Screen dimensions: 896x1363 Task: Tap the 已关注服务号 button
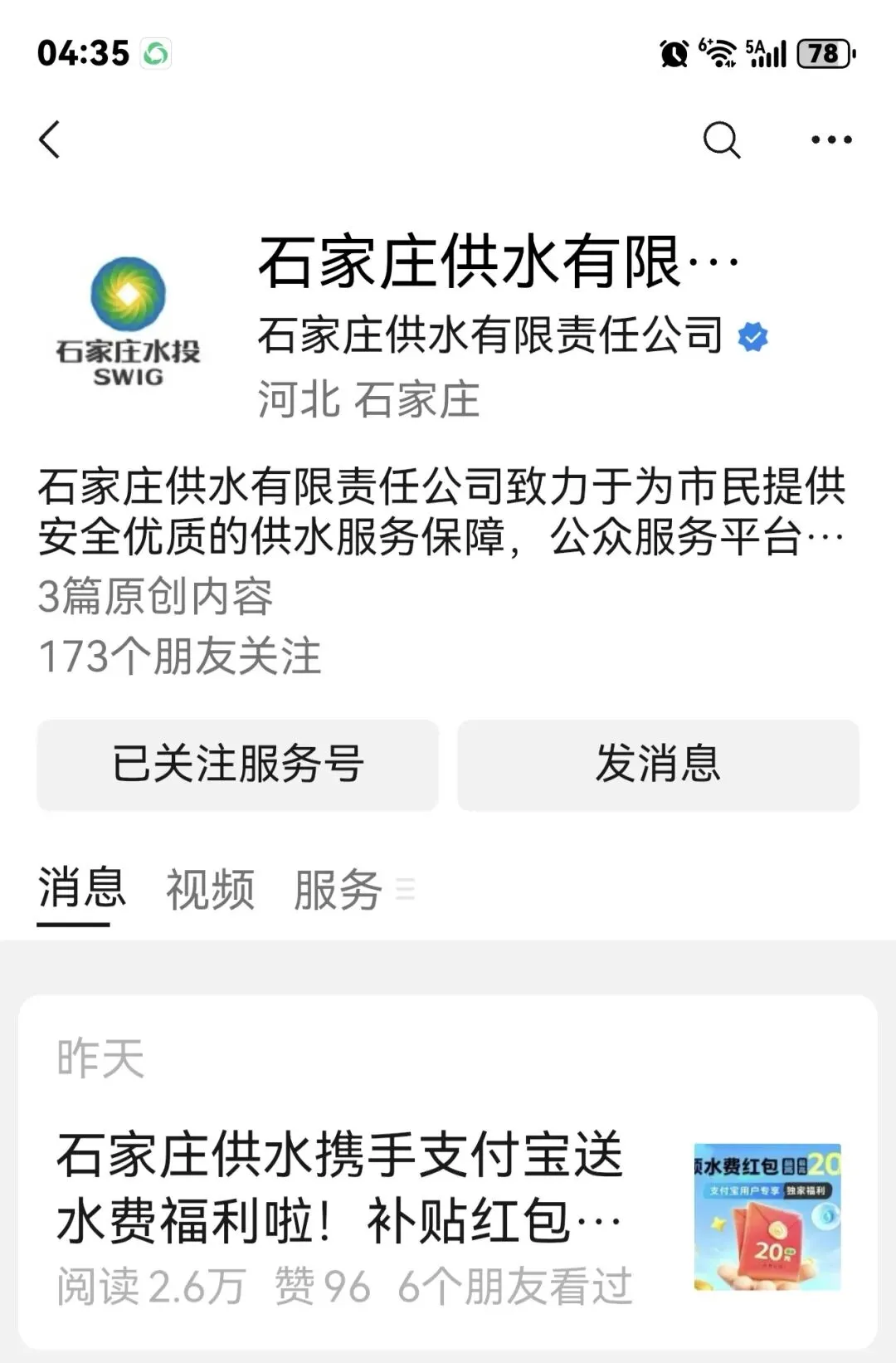237,765
